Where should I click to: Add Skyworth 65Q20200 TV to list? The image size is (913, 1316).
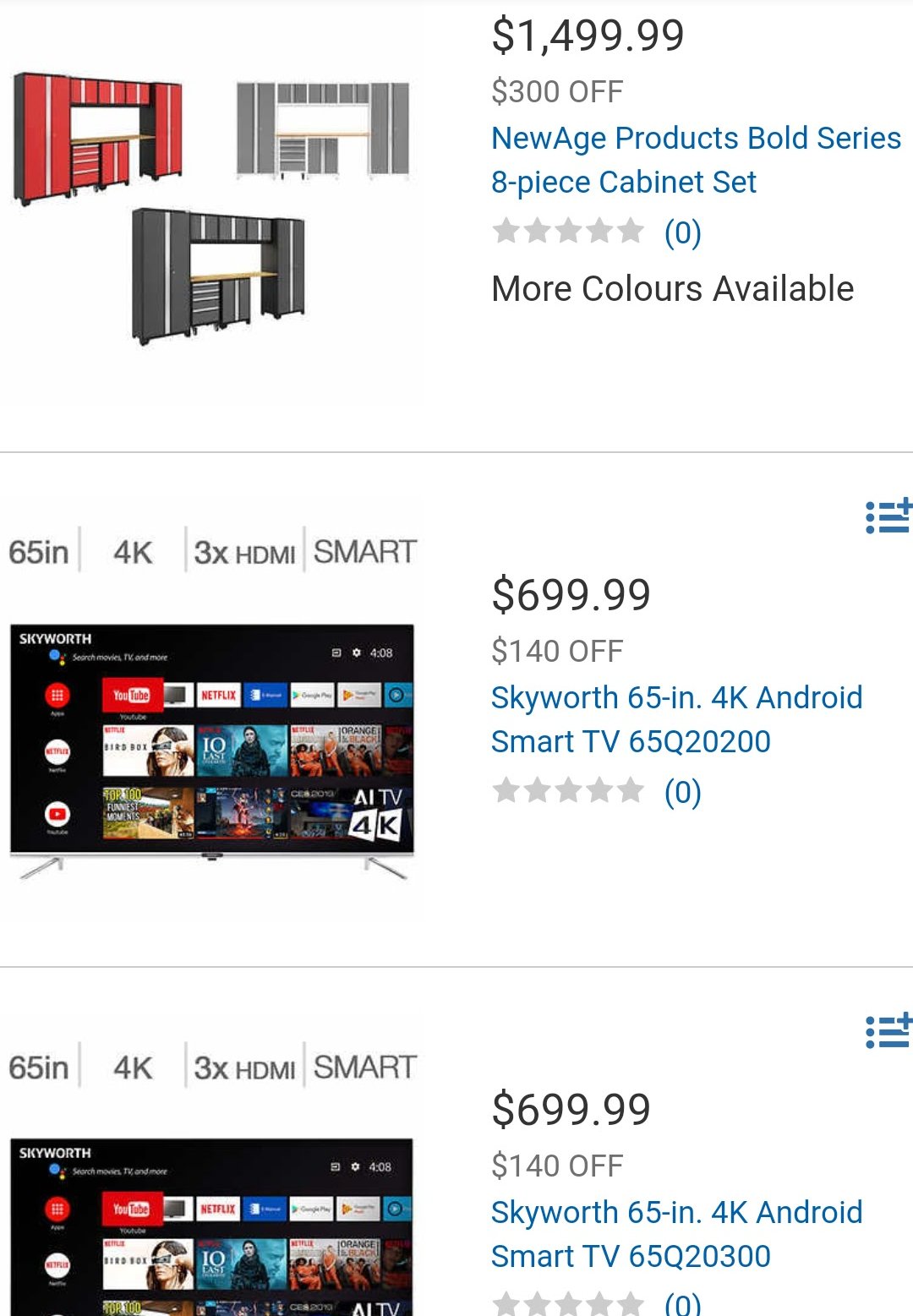point(888,516)
